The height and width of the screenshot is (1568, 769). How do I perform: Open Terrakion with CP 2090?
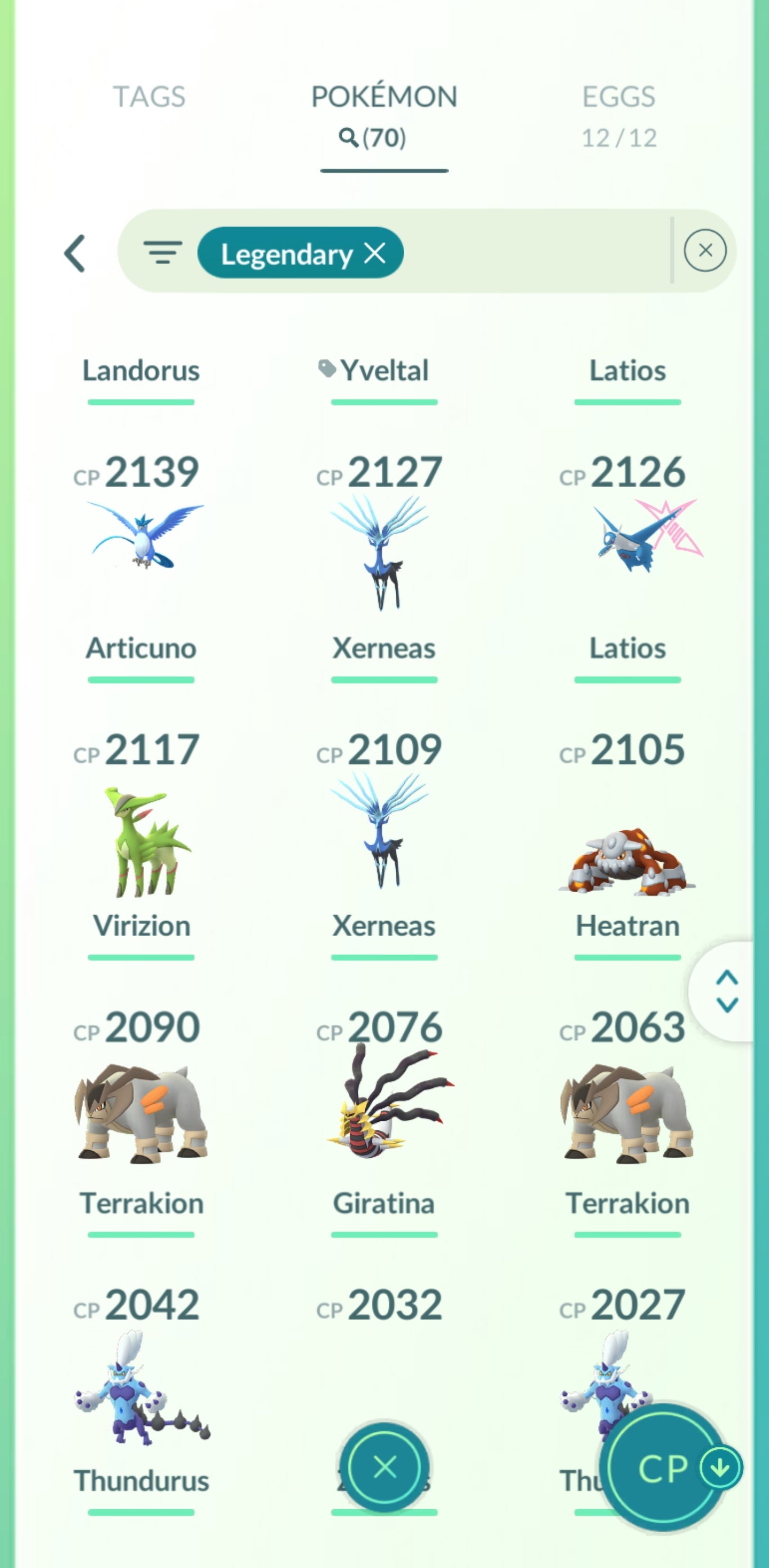pyautogui.click(x=141, y=1114)
